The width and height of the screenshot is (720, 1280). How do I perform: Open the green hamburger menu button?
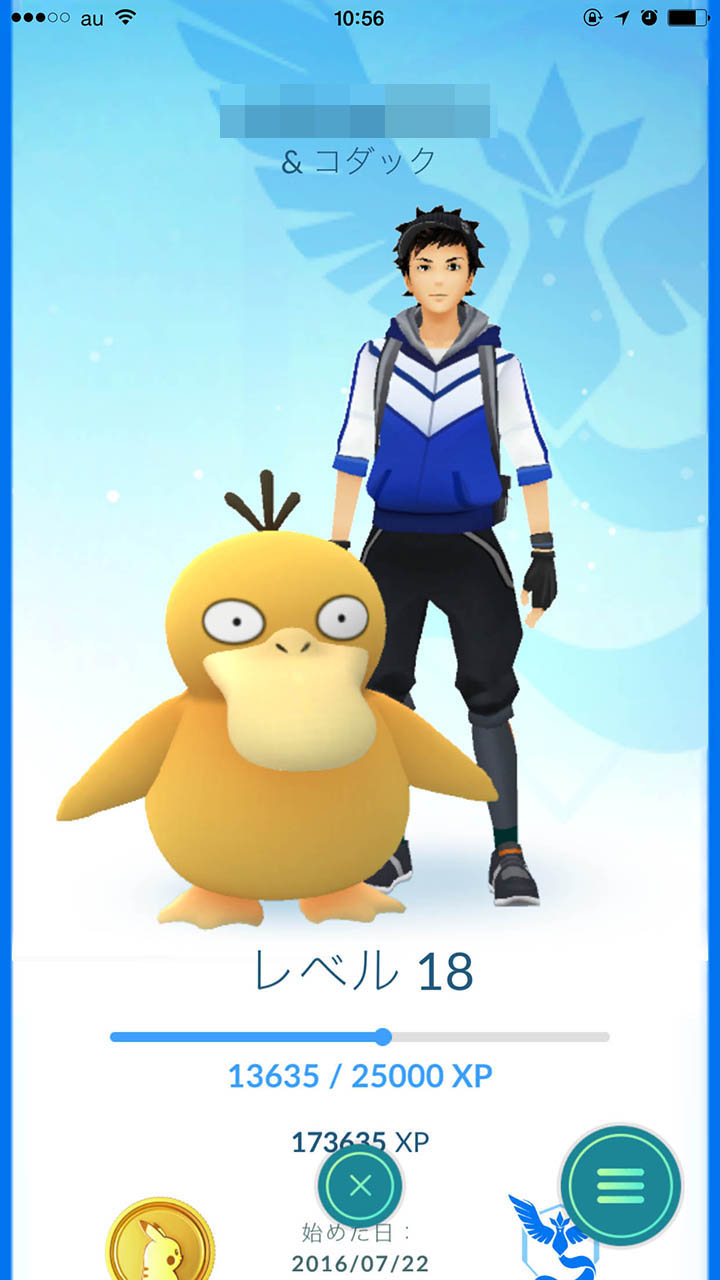[x=621, y=1185]
